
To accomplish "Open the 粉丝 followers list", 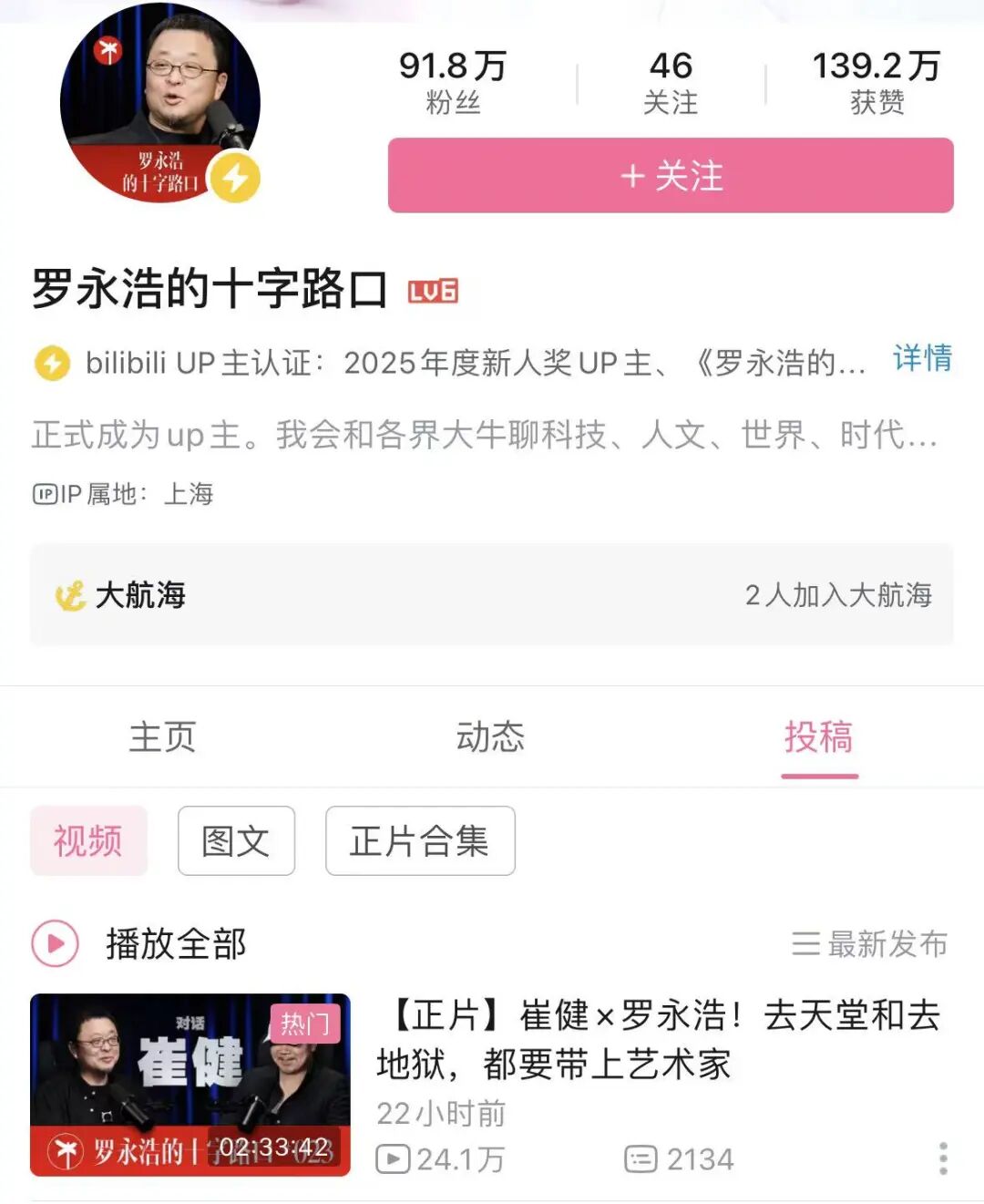I will pyautogui.click(x=453, y=82).
